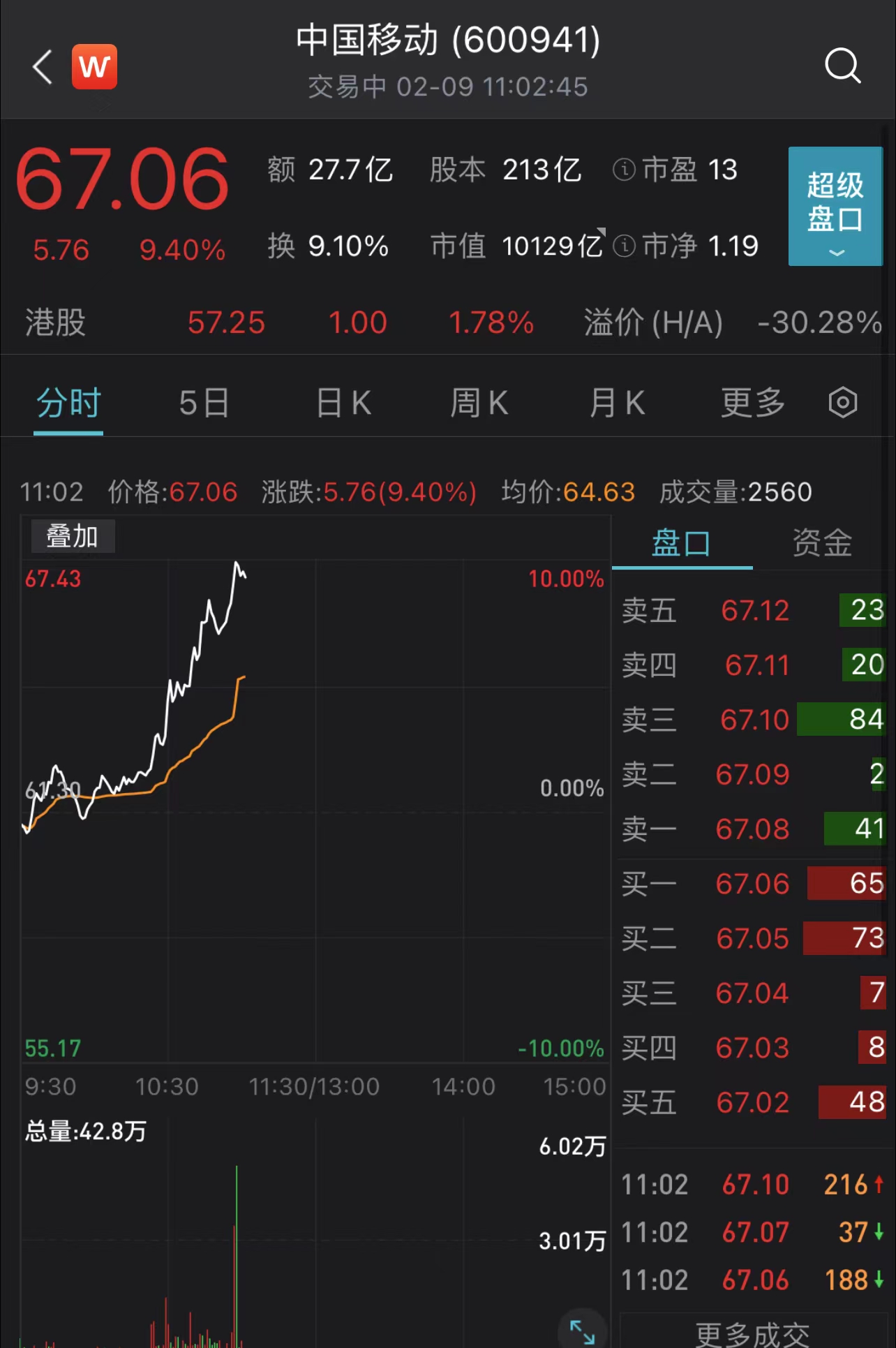
Task: Tap the back arrow at top left
Action: coord(42,68)
